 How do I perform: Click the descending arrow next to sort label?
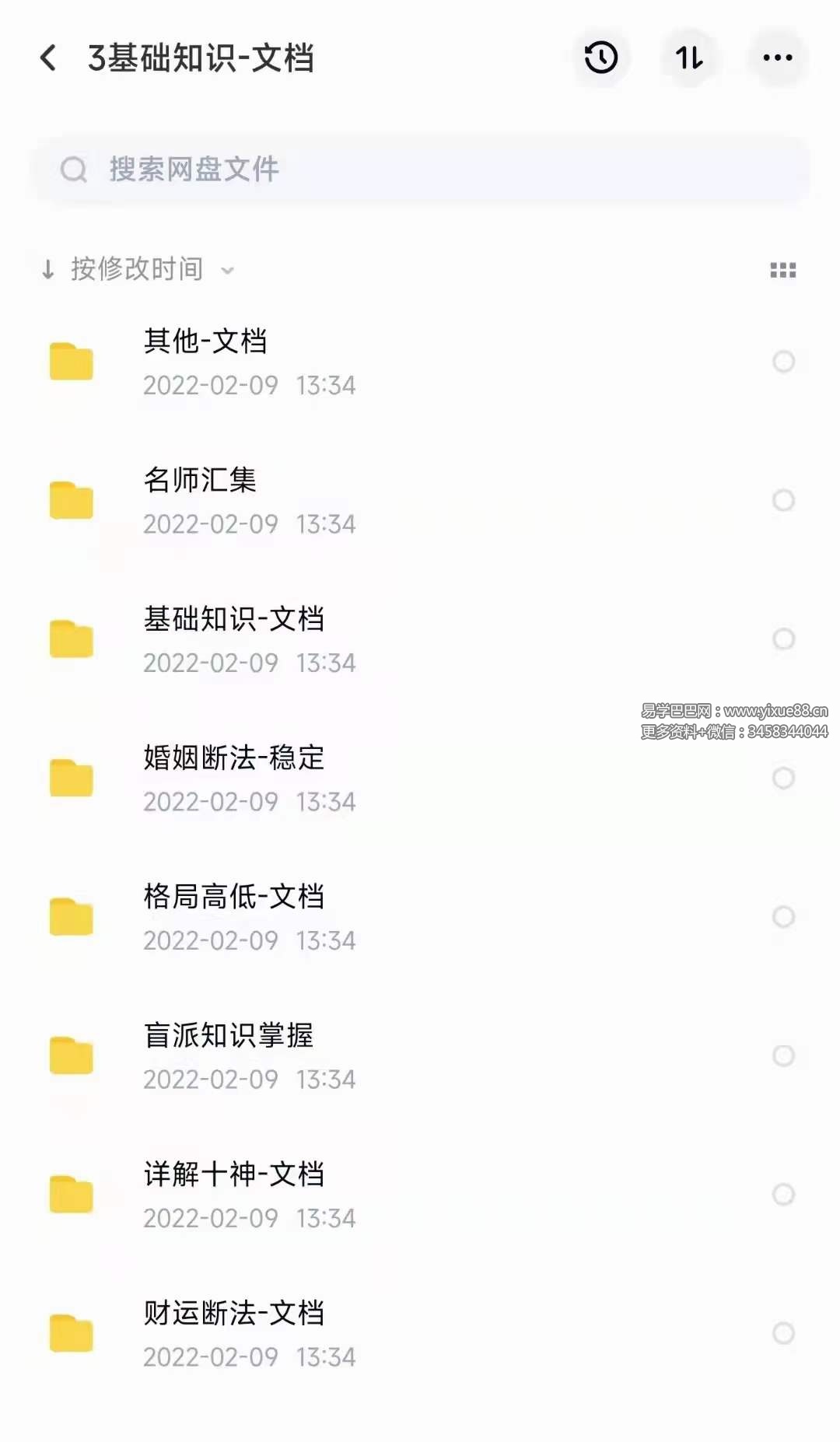(47, 270)
